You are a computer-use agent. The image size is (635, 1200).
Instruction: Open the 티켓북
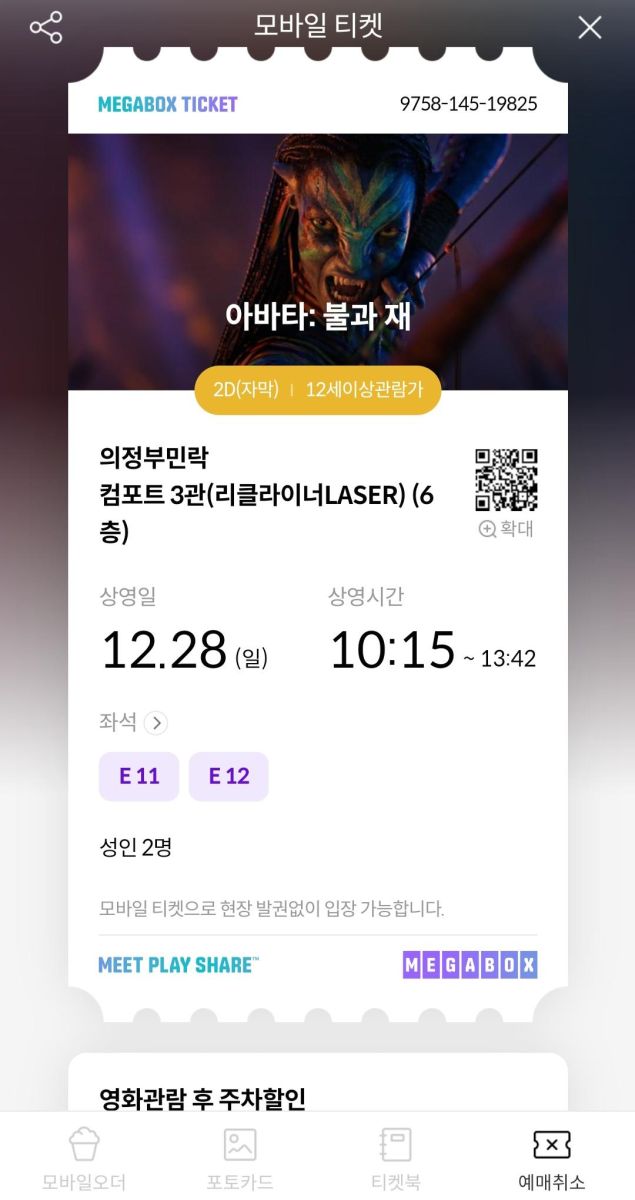(x=396, y=1159)
